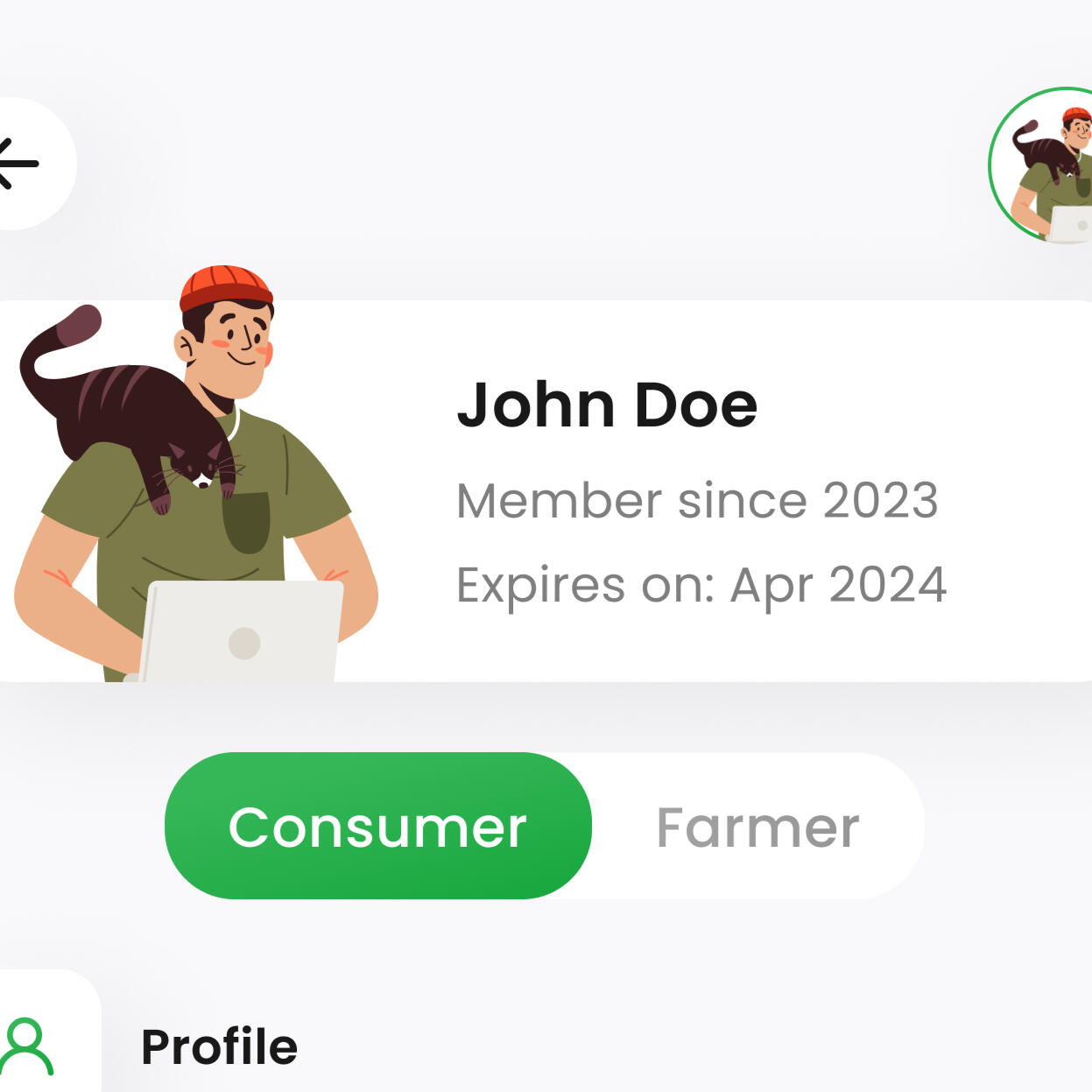Open the Profile row
Image resolution: width=1092 pixels, height=1092 pixels.
[219, 1046]
